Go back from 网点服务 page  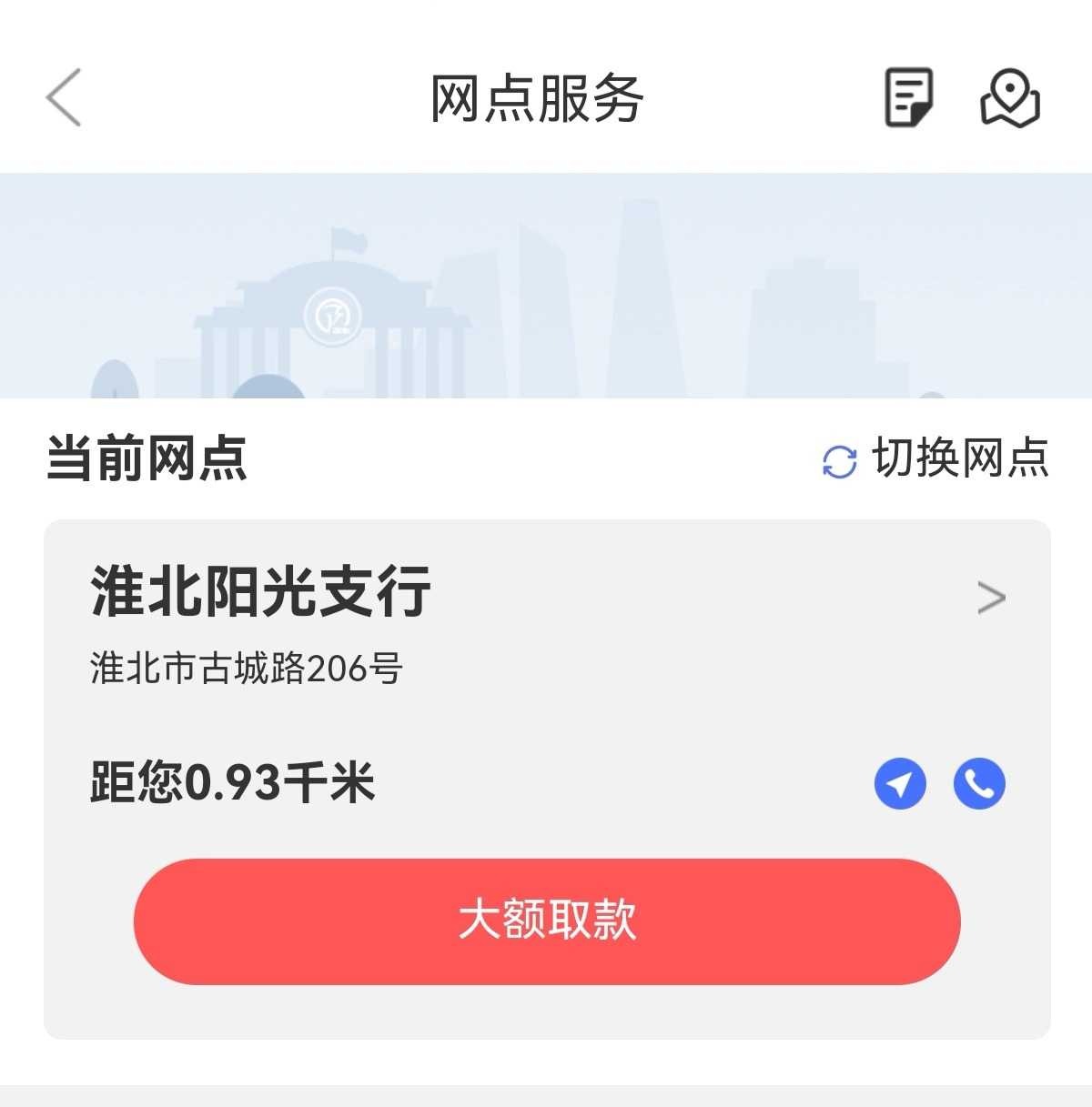click(x=64, y=97)
